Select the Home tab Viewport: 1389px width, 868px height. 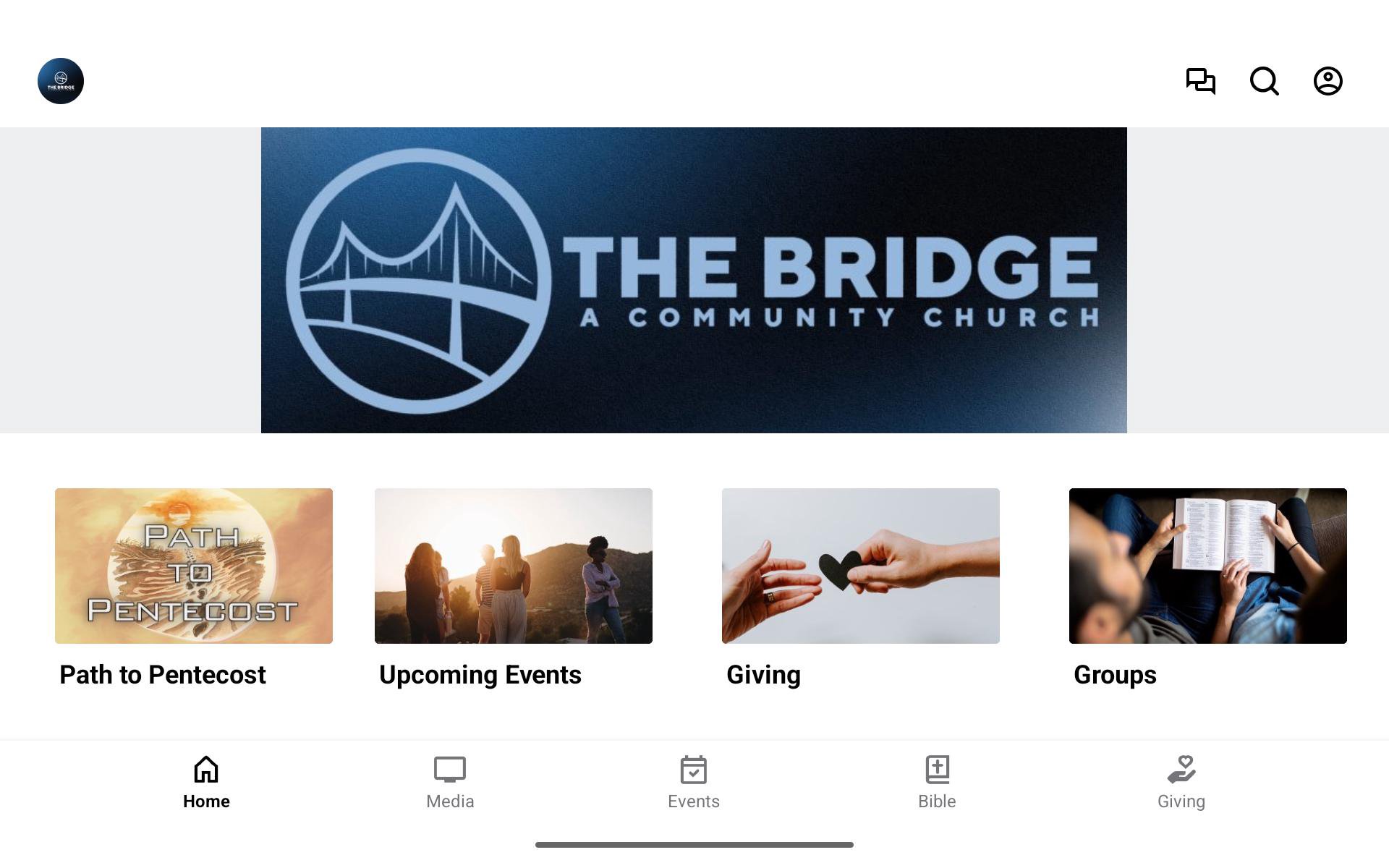[206, 783]
